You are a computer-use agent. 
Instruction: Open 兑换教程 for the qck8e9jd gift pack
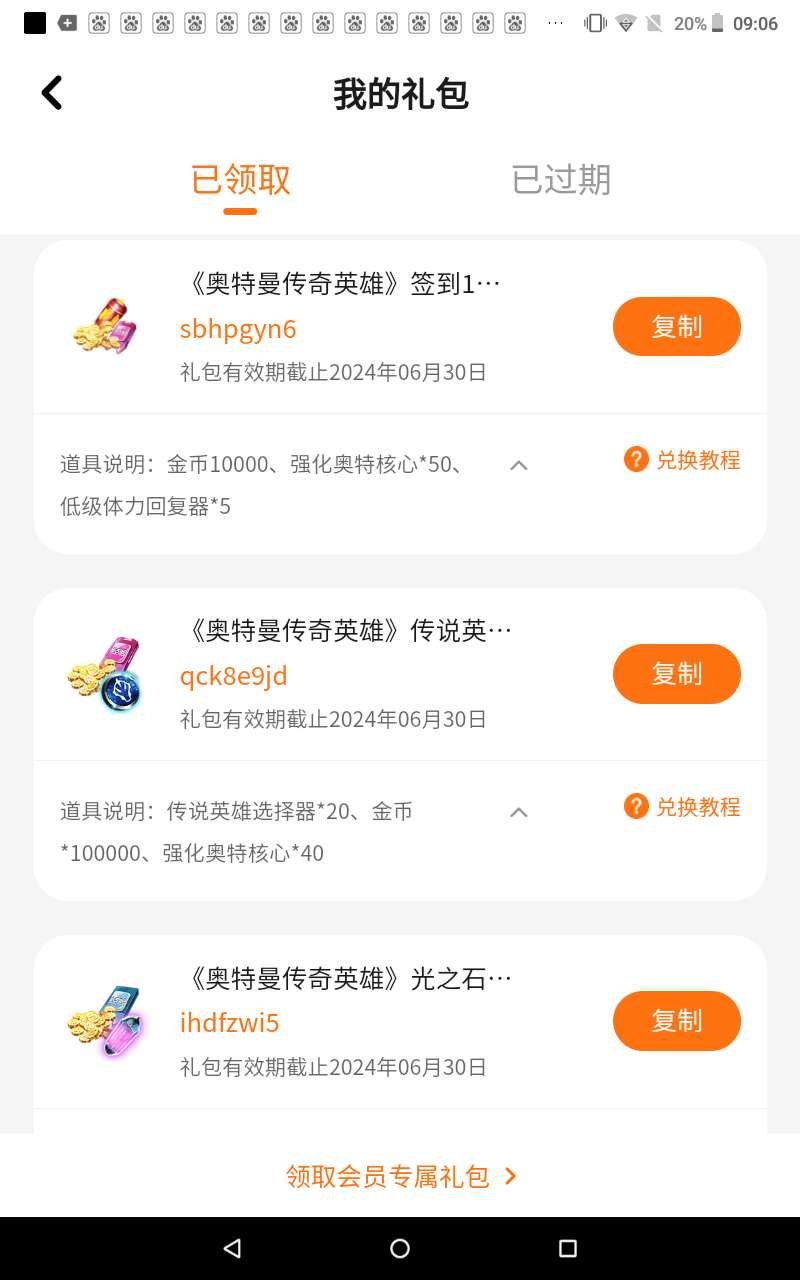click(x=682, y=807)
